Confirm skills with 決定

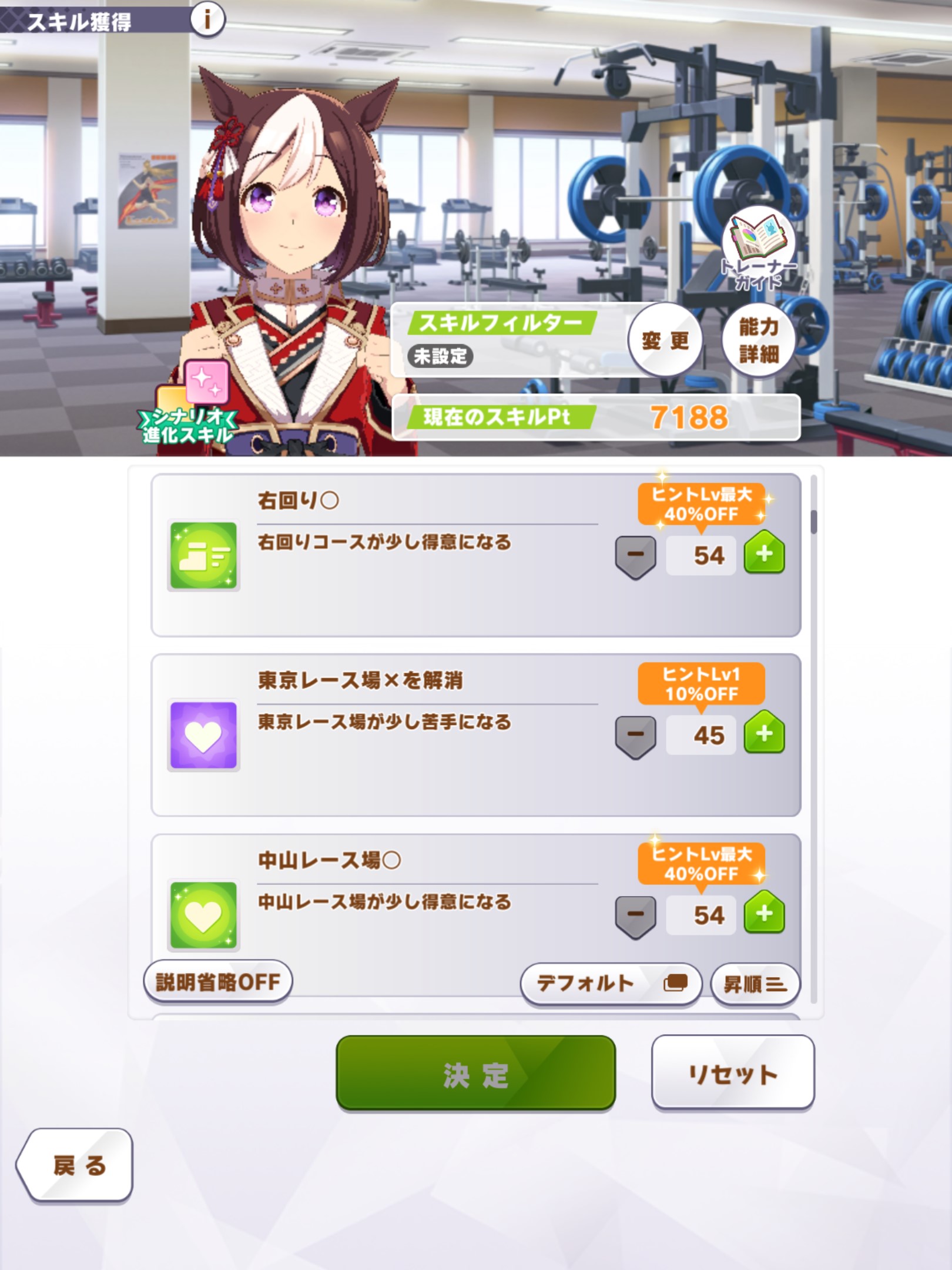point(475,1074)
